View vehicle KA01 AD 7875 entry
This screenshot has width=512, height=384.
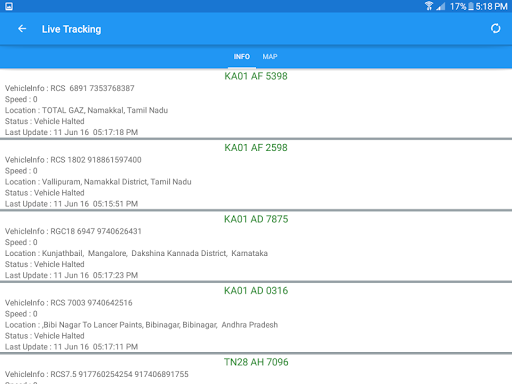click(256, 247)
